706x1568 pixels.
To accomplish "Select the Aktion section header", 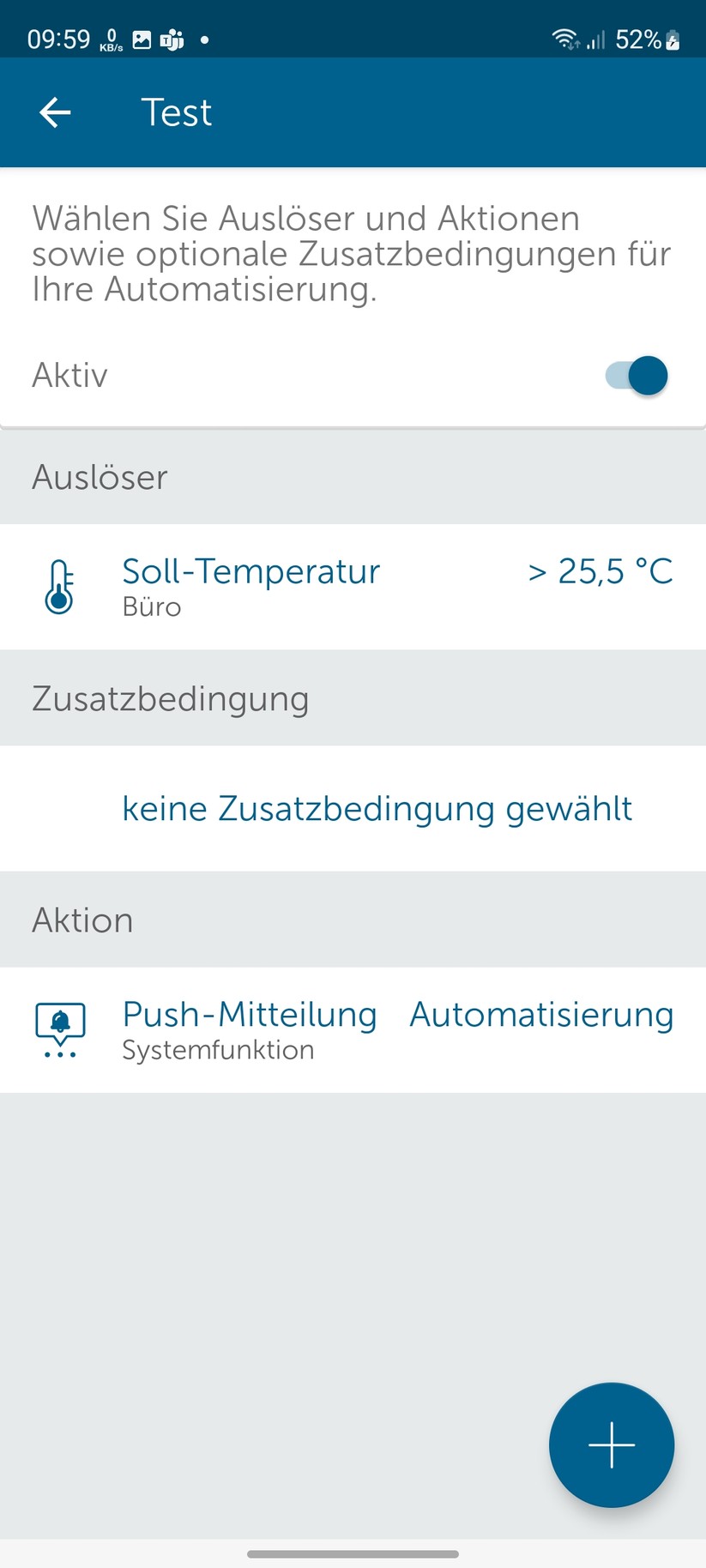I will (82, 920).
